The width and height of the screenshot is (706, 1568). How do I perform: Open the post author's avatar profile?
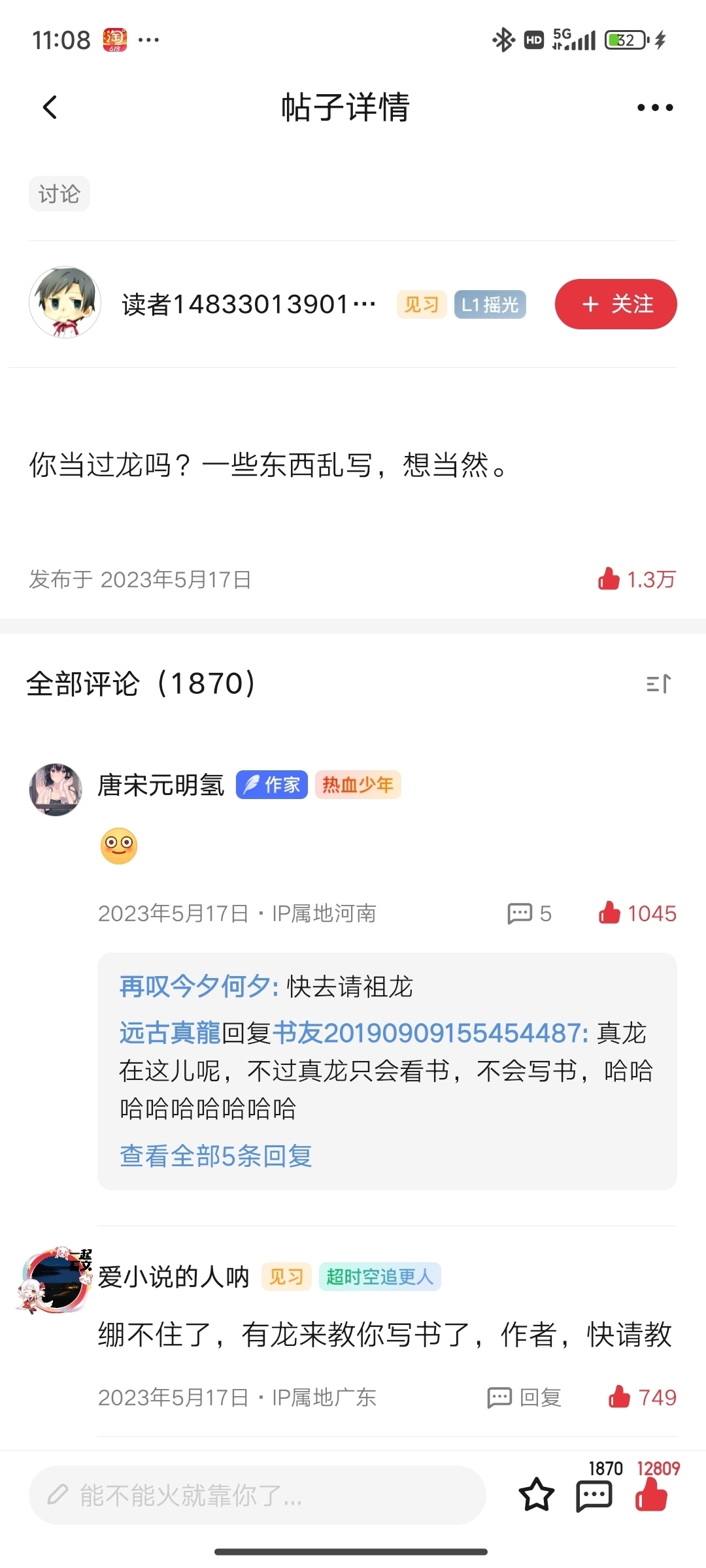[x=65, y=302]
